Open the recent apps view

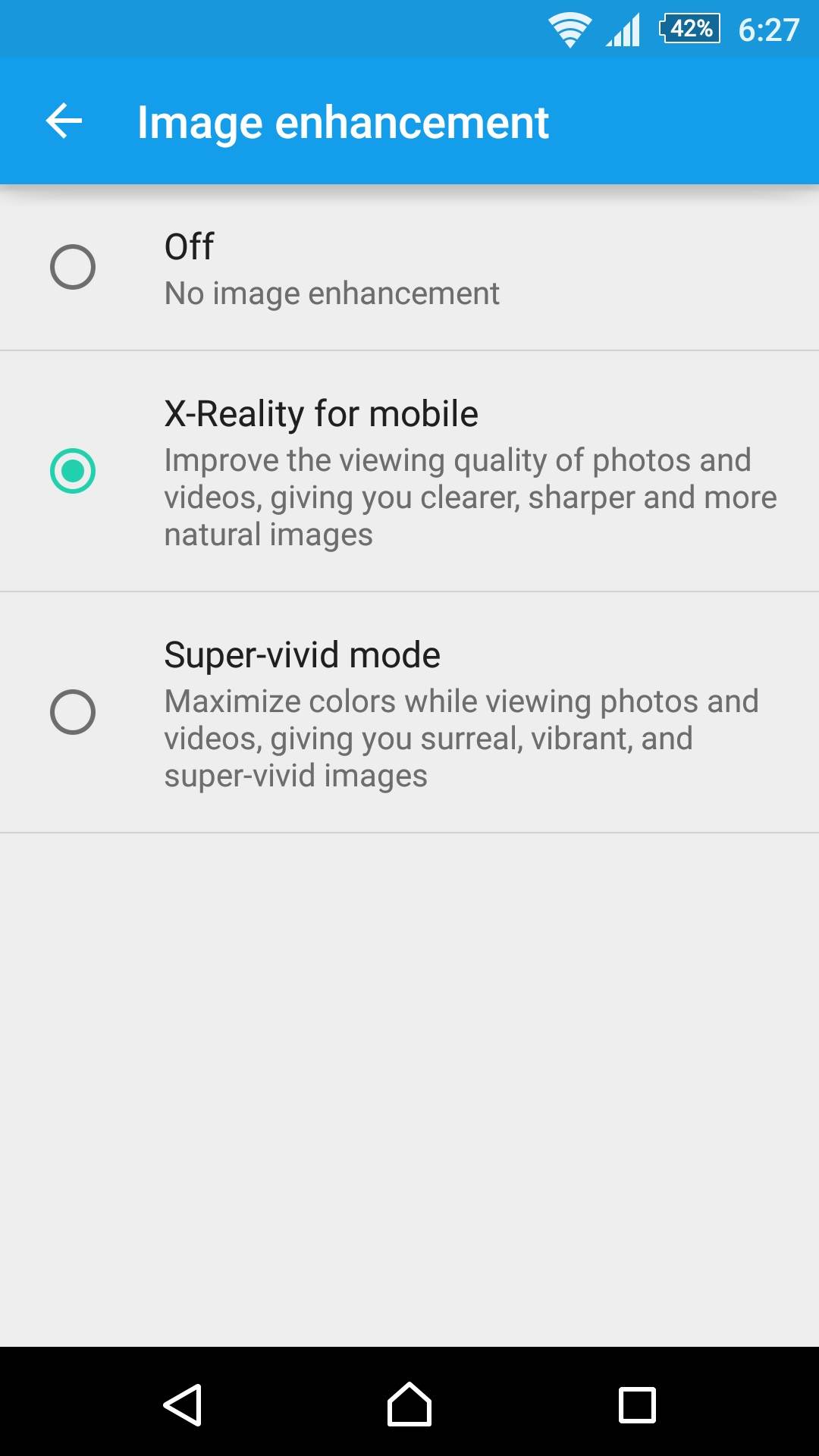(x=637, y=1404)
